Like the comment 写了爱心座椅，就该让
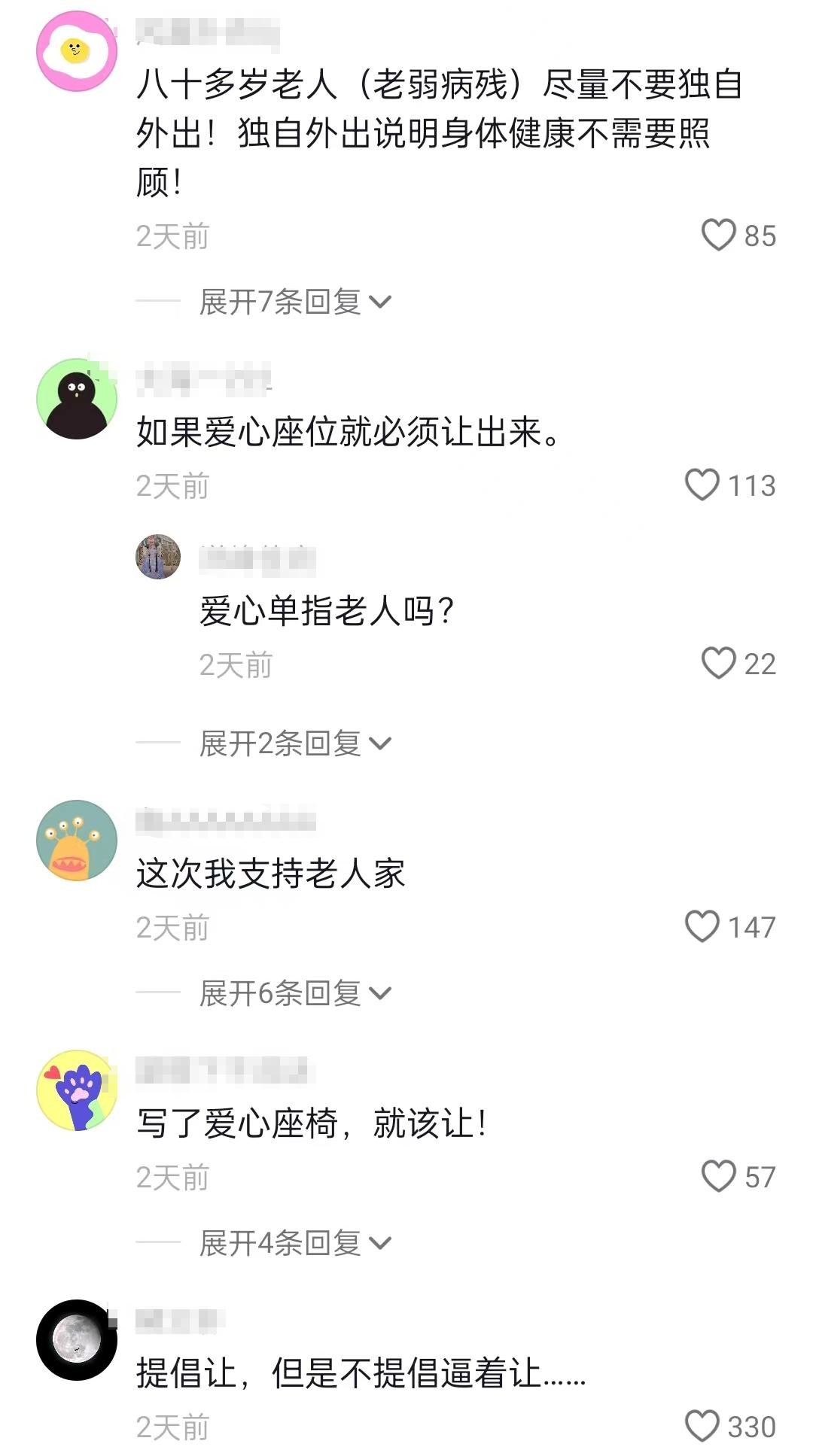The image size is (813, 1456). pos(718,1176)
